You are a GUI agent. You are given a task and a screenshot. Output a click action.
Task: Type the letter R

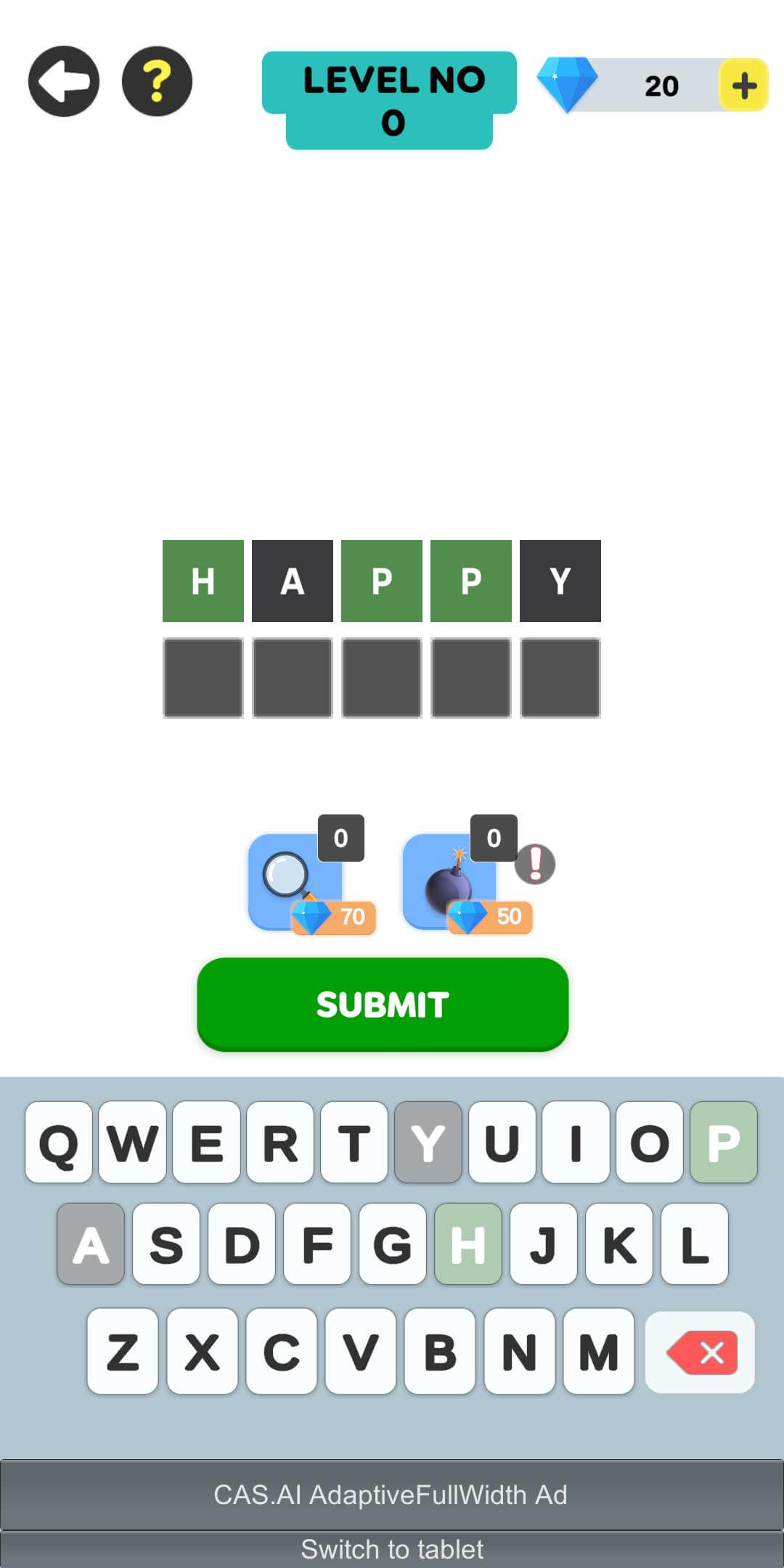[280, 1143]
